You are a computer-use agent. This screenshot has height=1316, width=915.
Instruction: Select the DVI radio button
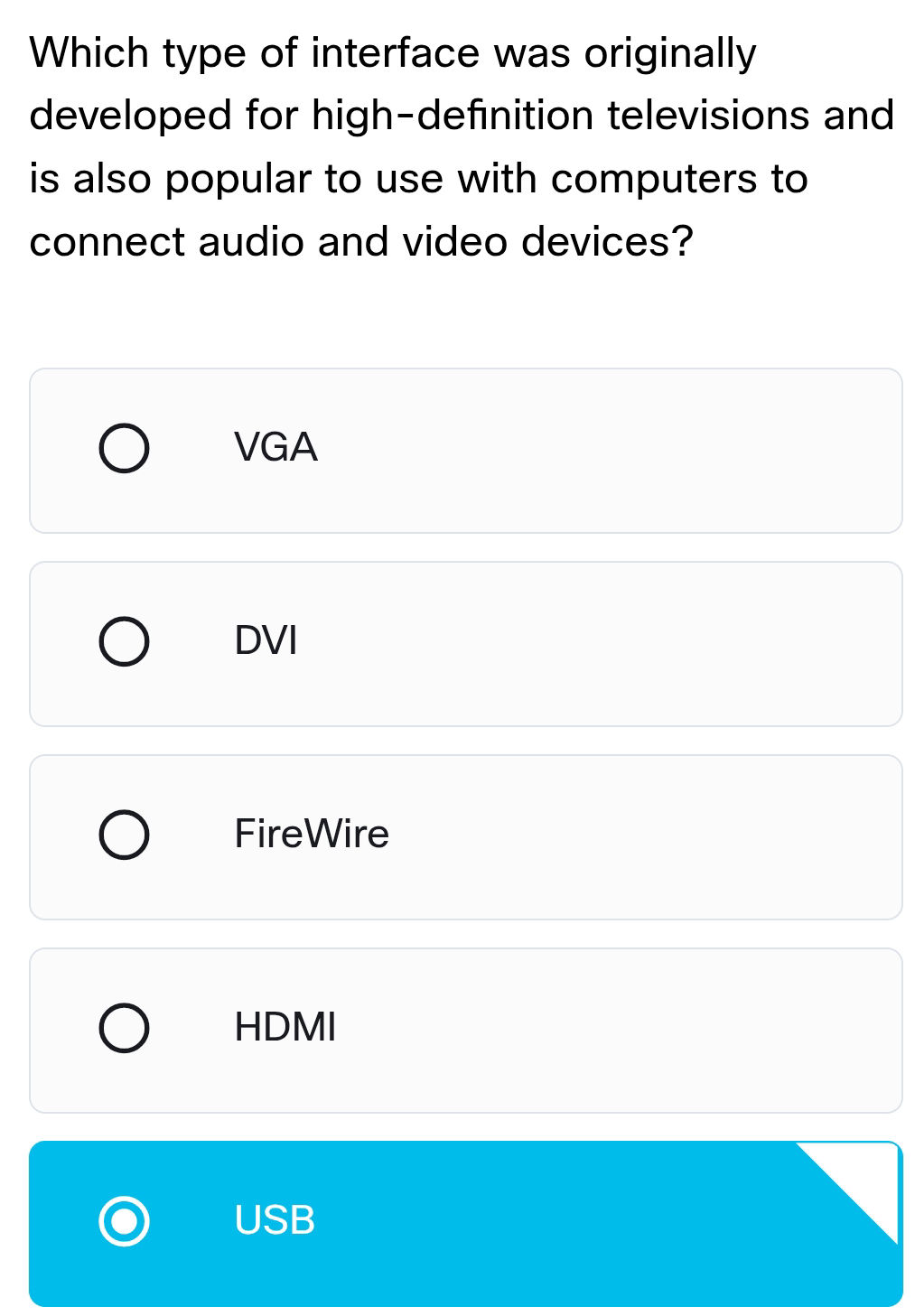(124, 642)
